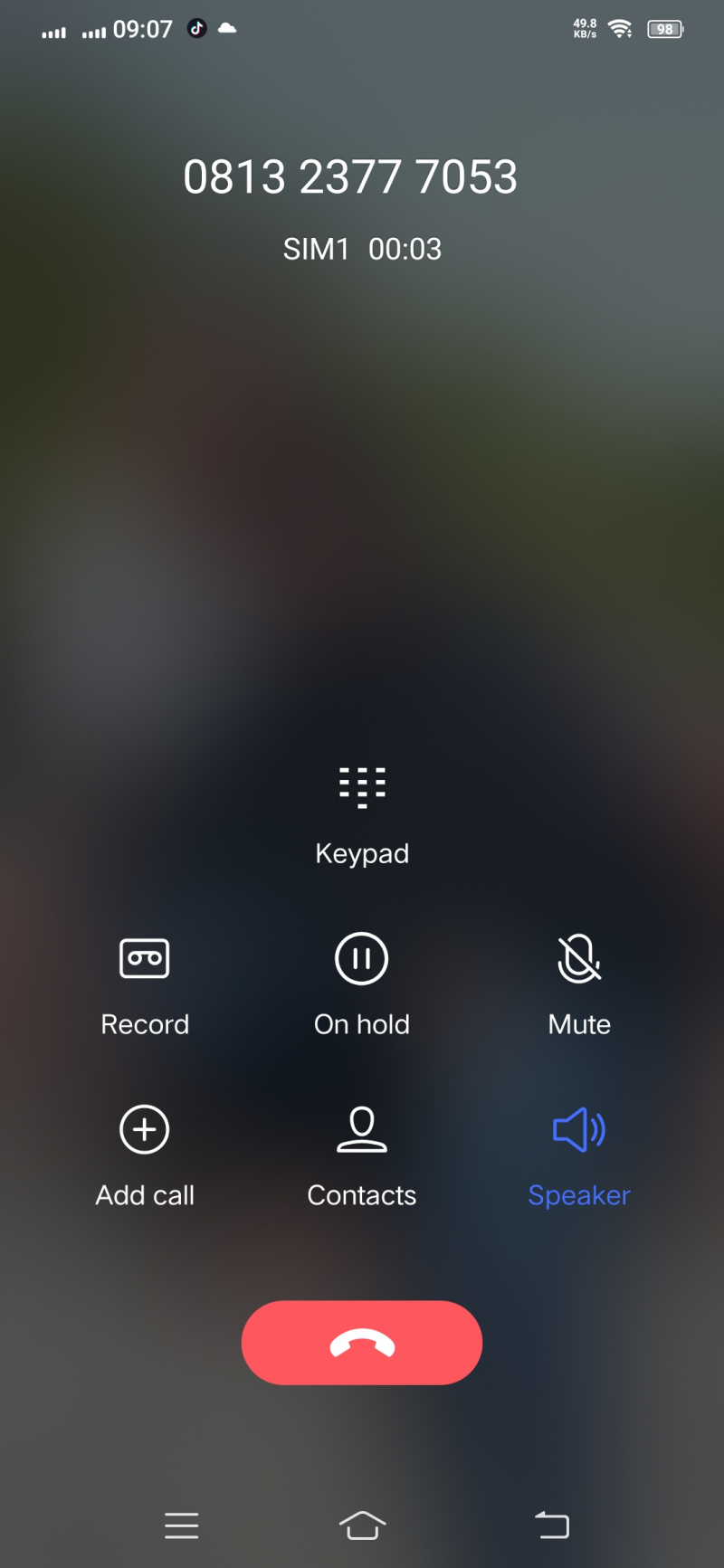Tap the system back button
The image size is (724, 1568).
pos(551,1525)
